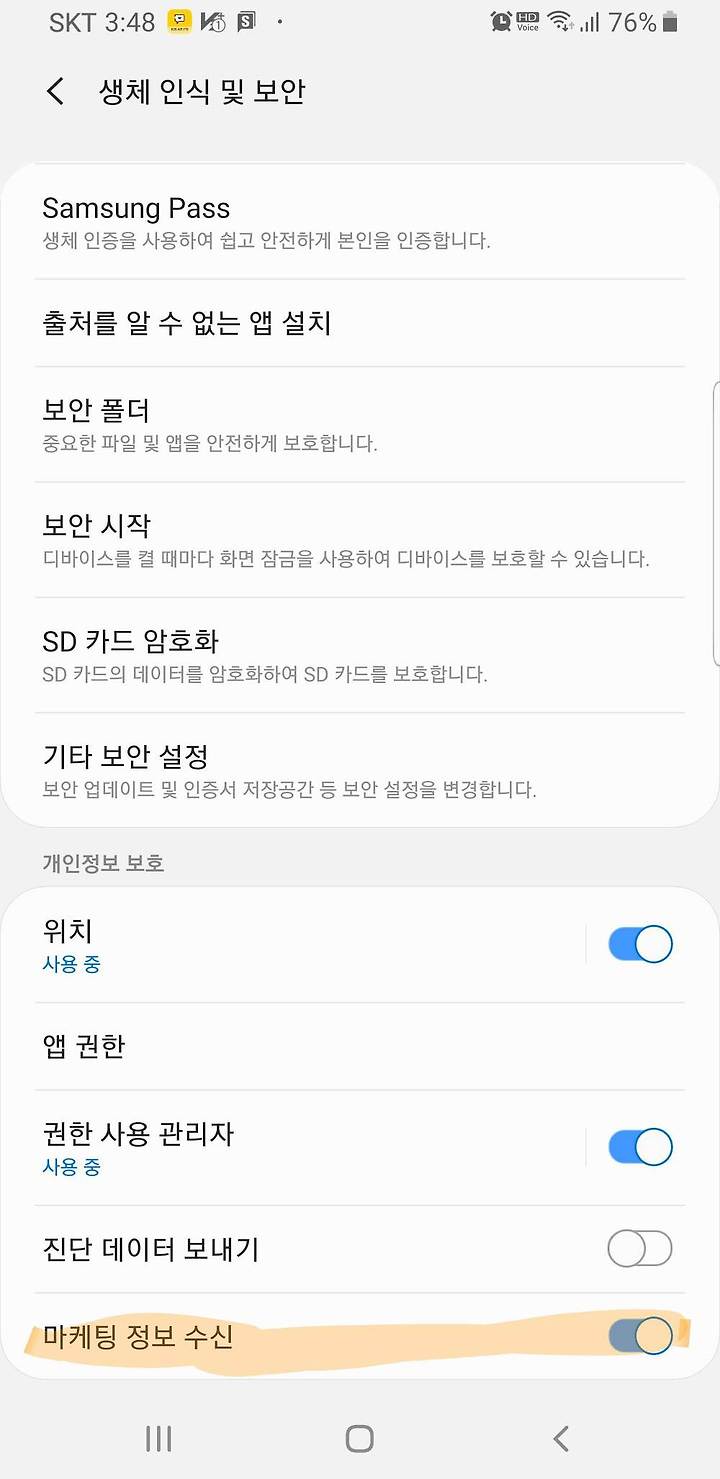720x1479 pixels.
Task: Toggle 마케팅 정보 수신 off
Action: click(640, 1335)
